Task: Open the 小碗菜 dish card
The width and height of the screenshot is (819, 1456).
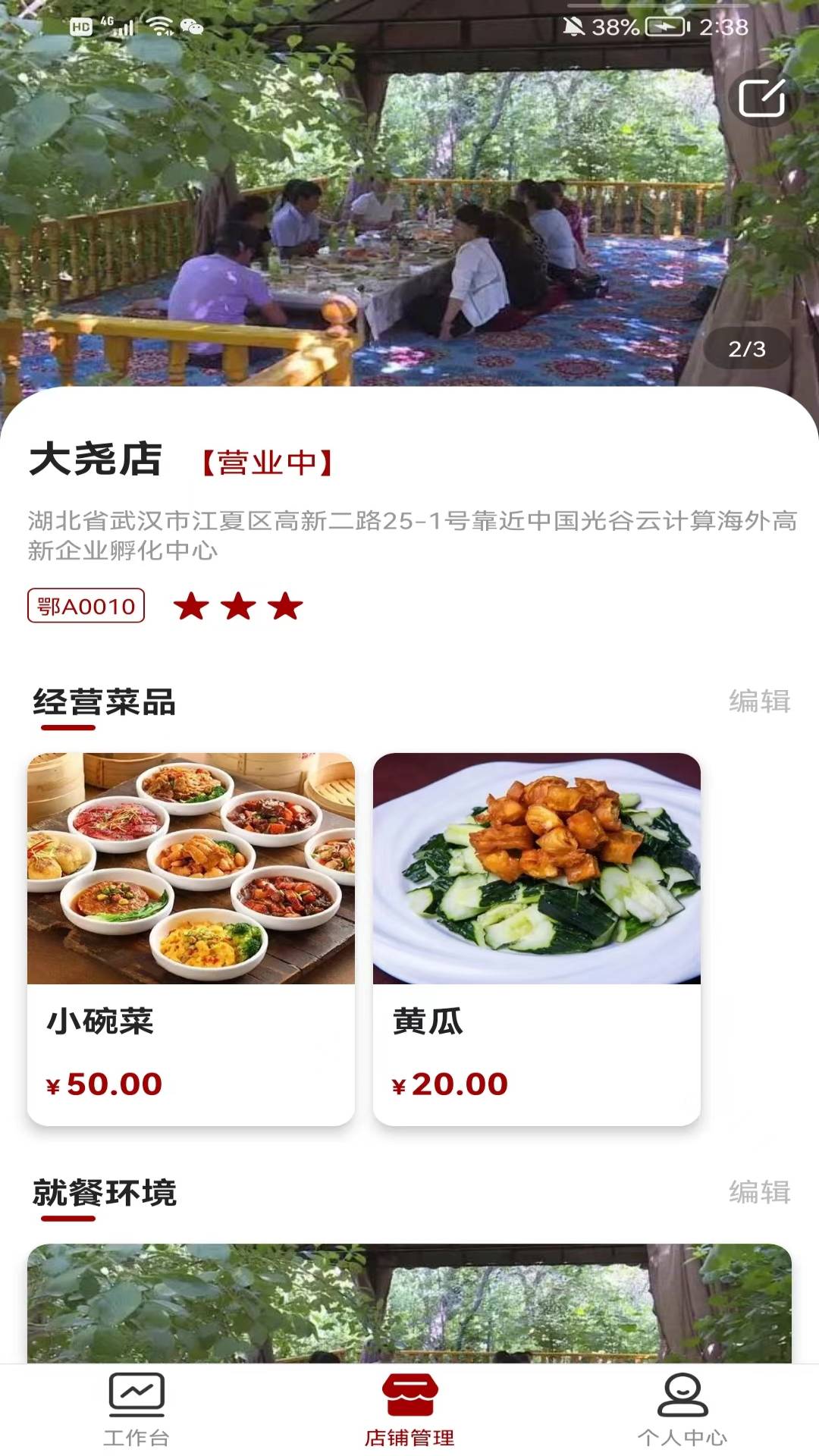Action: click(x=191, y=939)
